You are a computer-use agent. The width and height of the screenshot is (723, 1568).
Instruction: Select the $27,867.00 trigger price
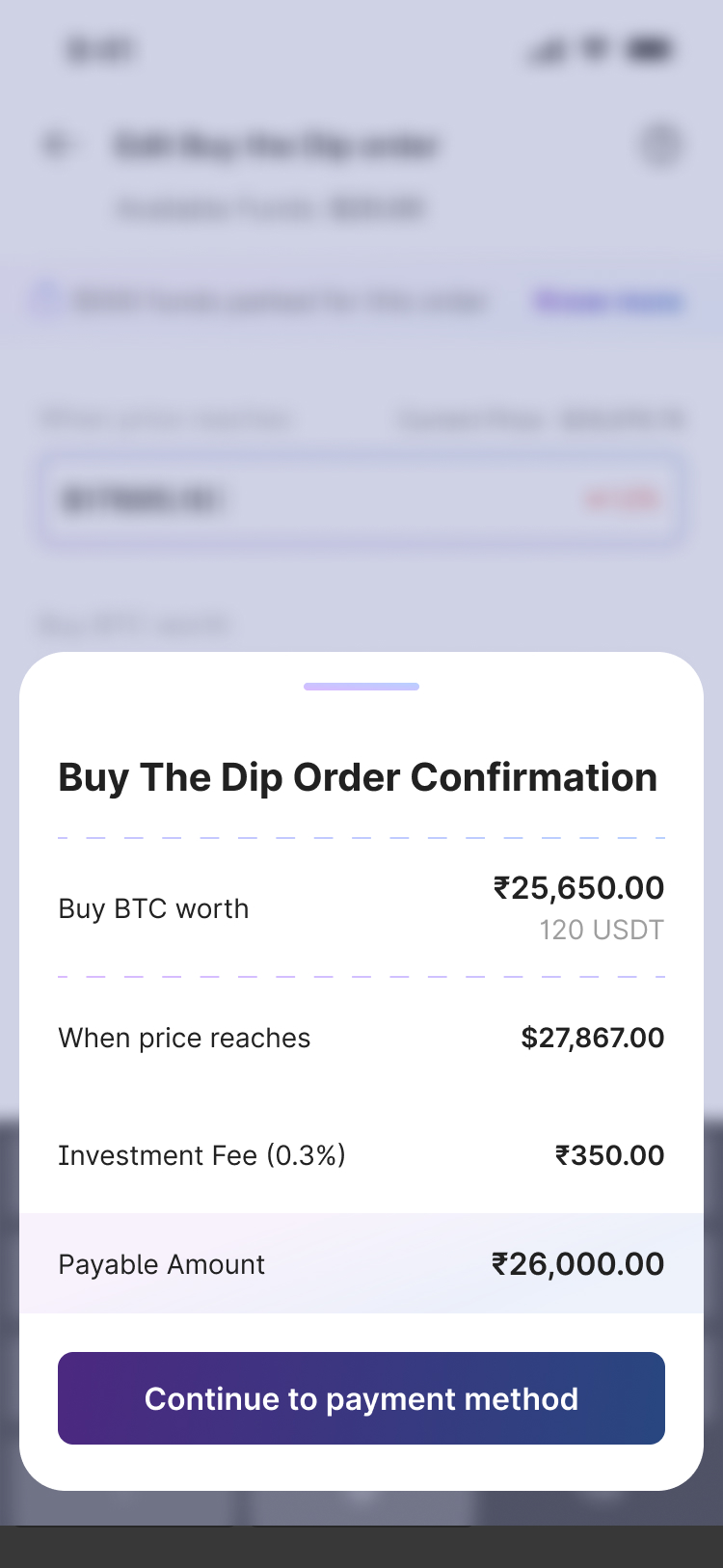(x=592, y=1038)
